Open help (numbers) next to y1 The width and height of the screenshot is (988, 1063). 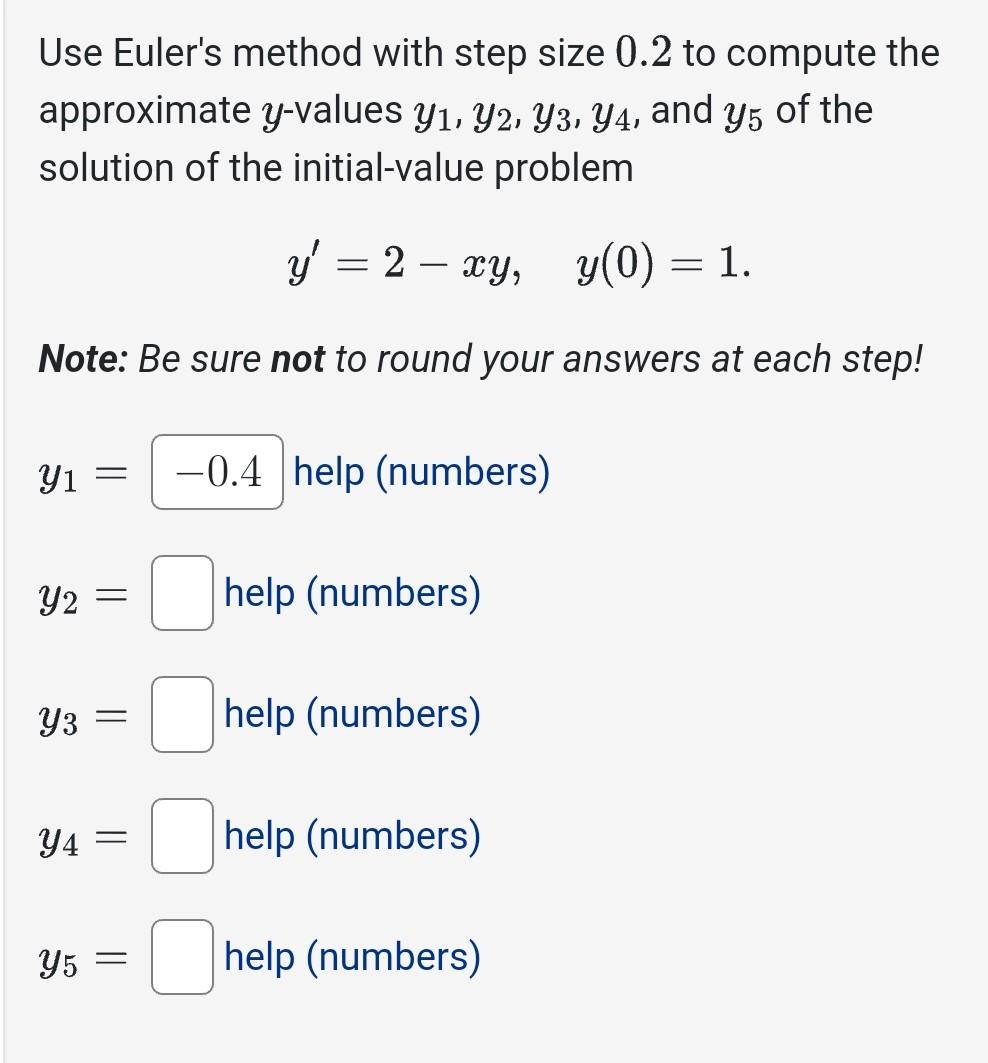pyautogui.click(x=419, y=471)
